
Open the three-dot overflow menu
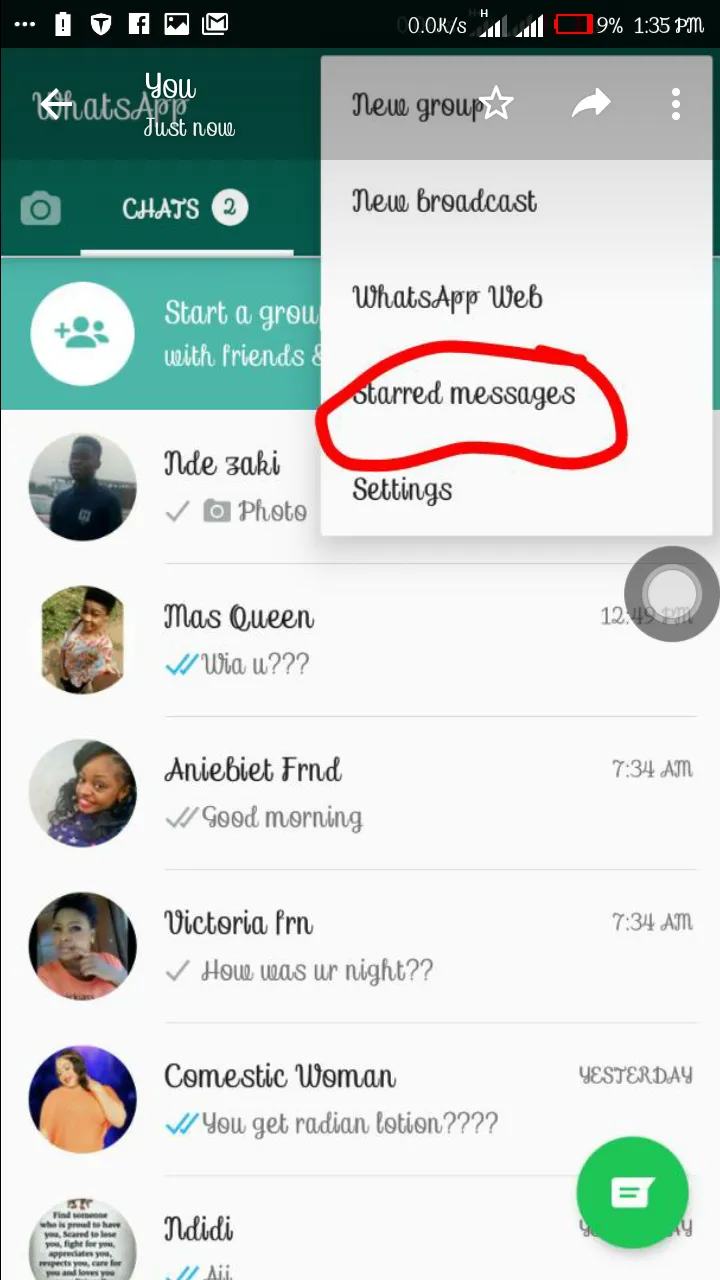[x=676, y=104]
